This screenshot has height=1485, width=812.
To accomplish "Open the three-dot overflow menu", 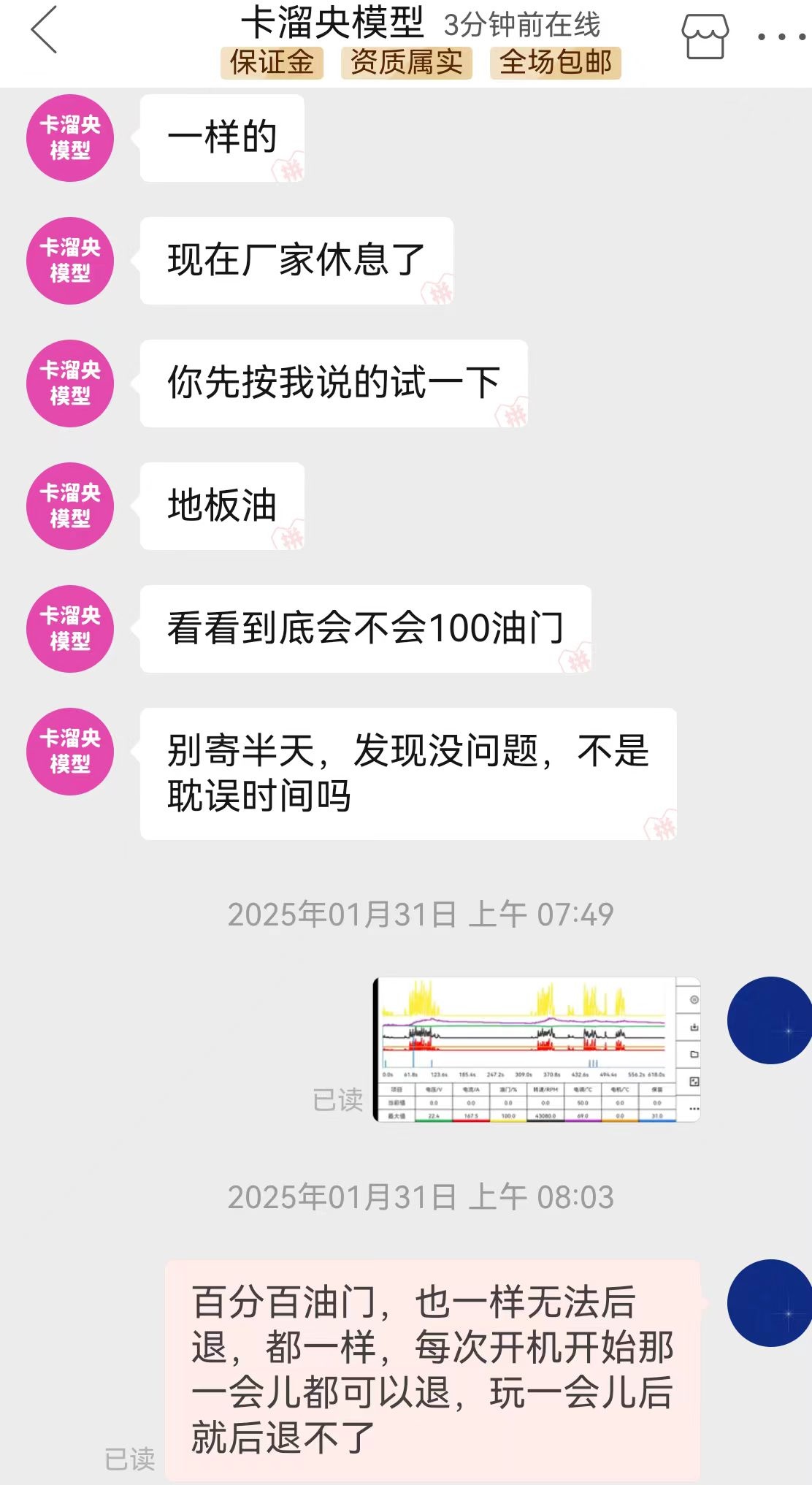I will 780,36.
